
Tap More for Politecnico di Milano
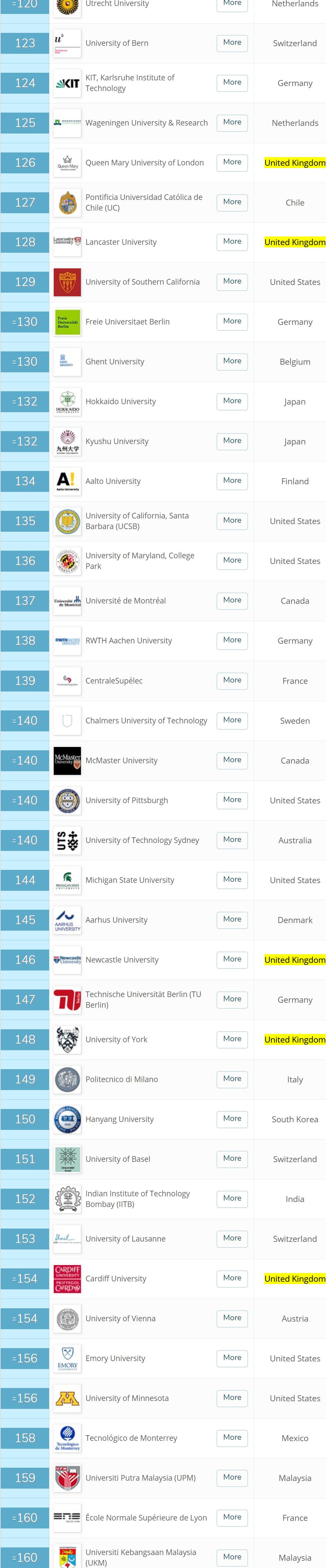(x=232, y=1079)
